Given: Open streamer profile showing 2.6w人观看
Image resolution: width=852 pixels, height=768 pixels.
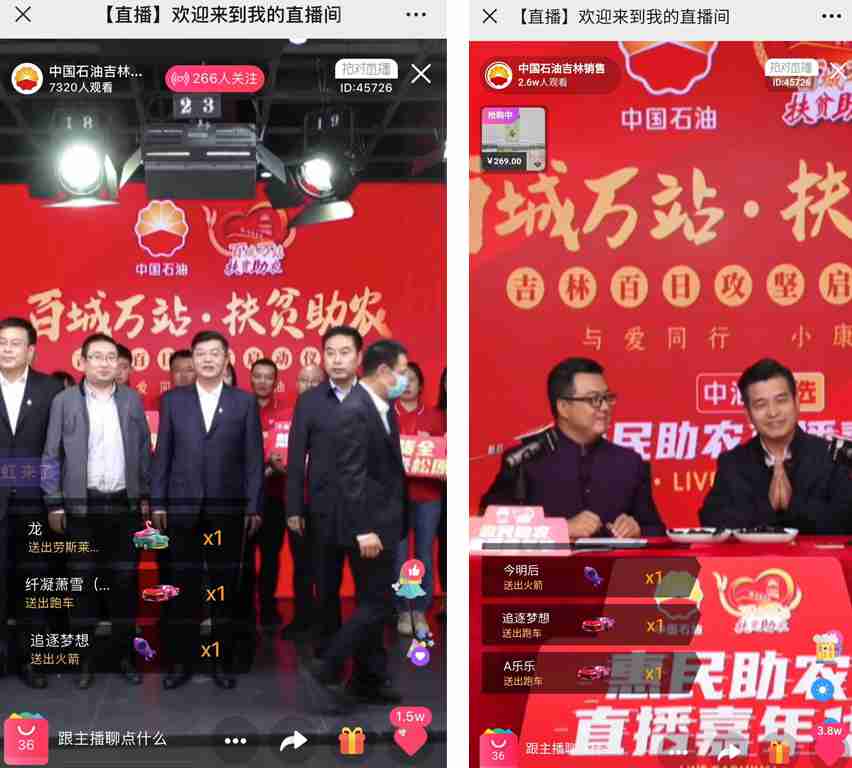Looking at the screenshot, I should pos(550,75).
